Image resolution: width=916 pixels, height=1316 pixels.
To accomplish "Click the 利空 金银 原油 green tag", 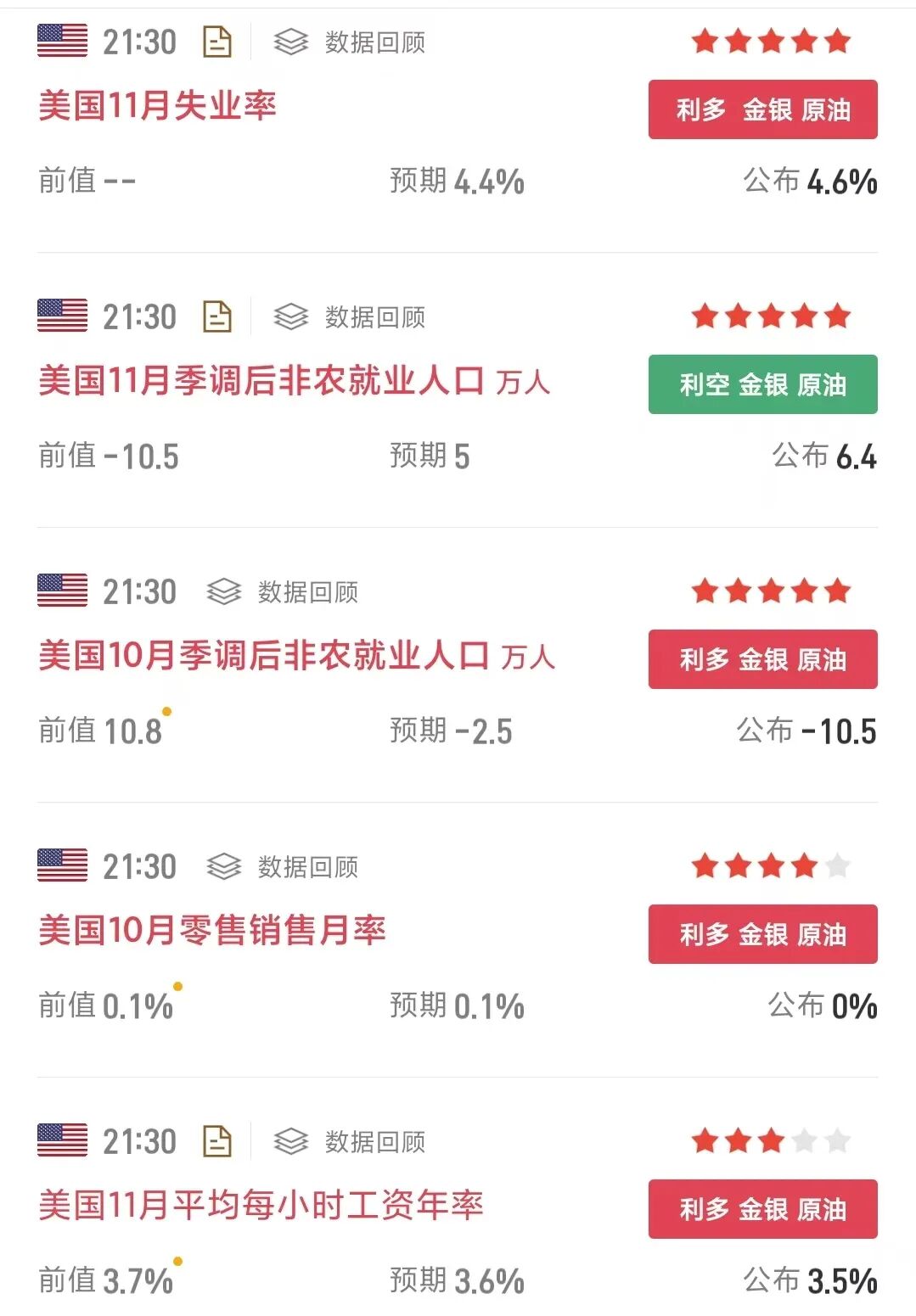I will pos(761,384).
